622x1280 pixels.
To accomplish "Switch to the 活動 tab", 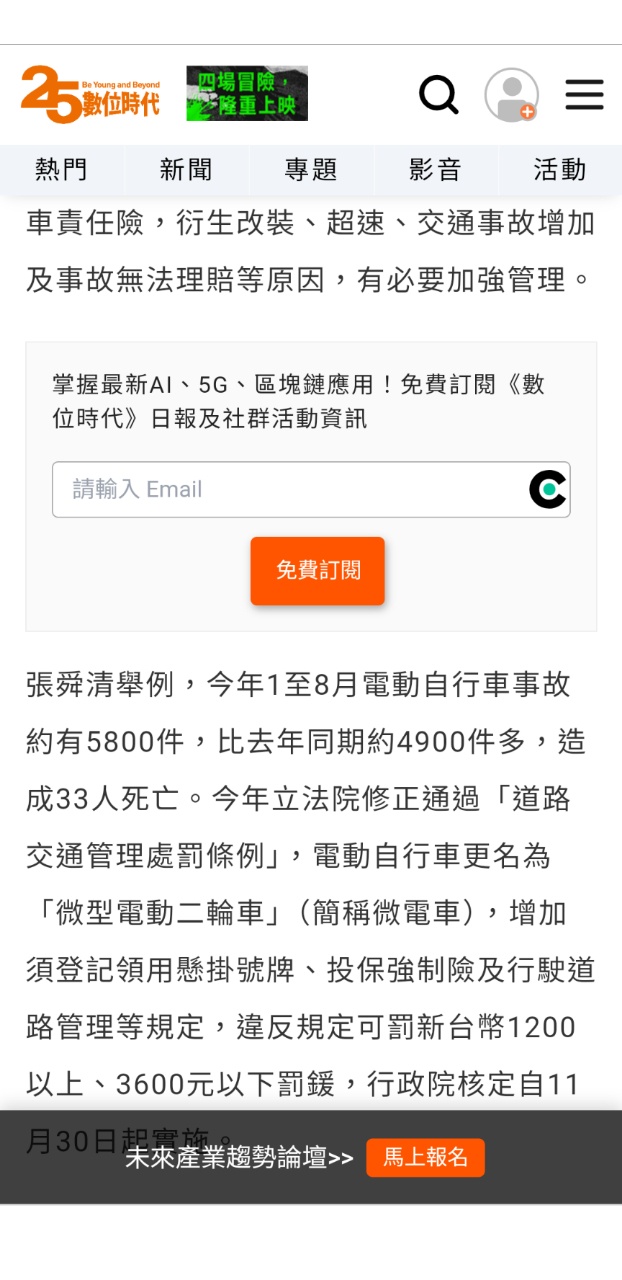I will click(559, 170).
